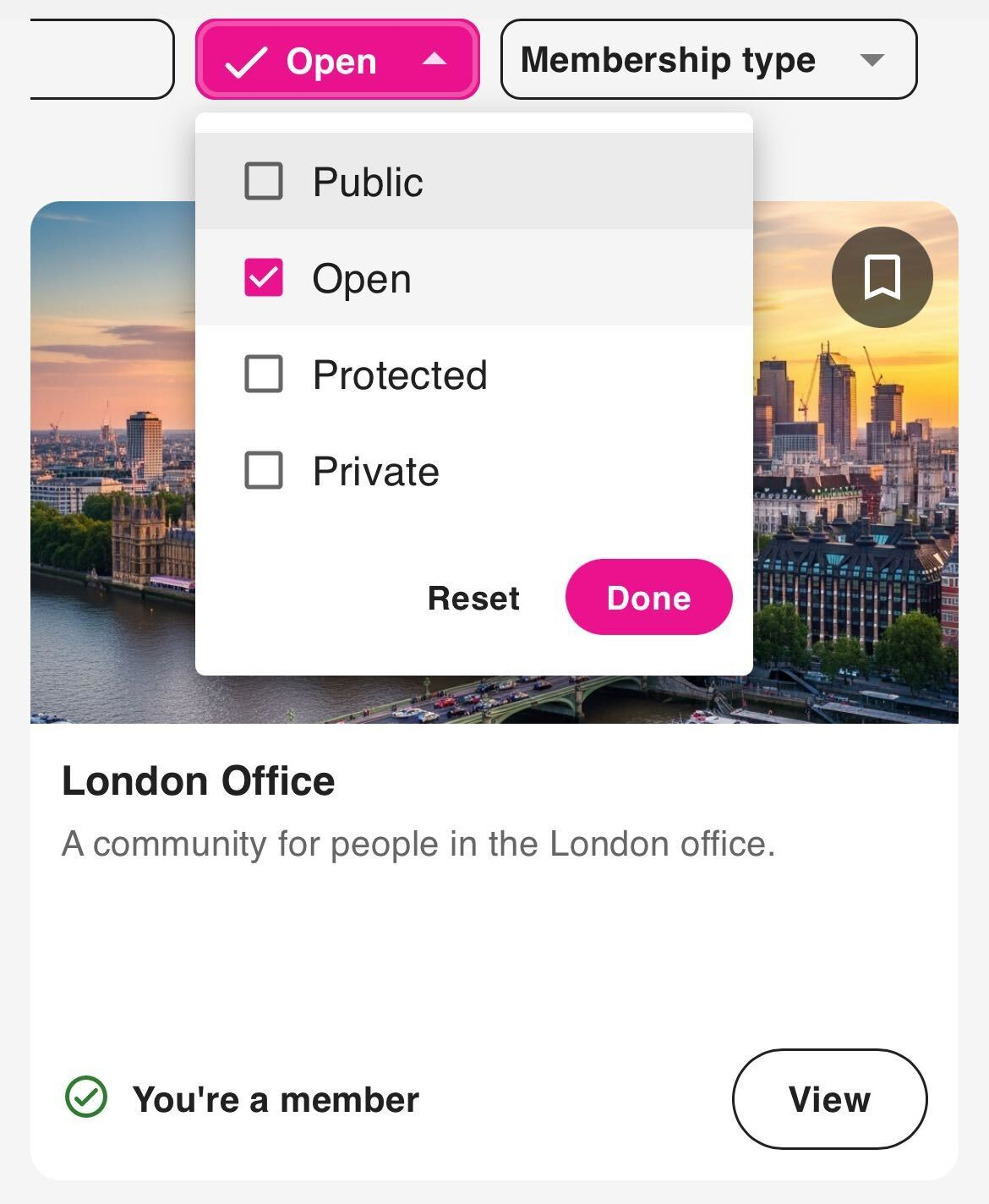Bookmark the London Office community

[x=882, y=277]
